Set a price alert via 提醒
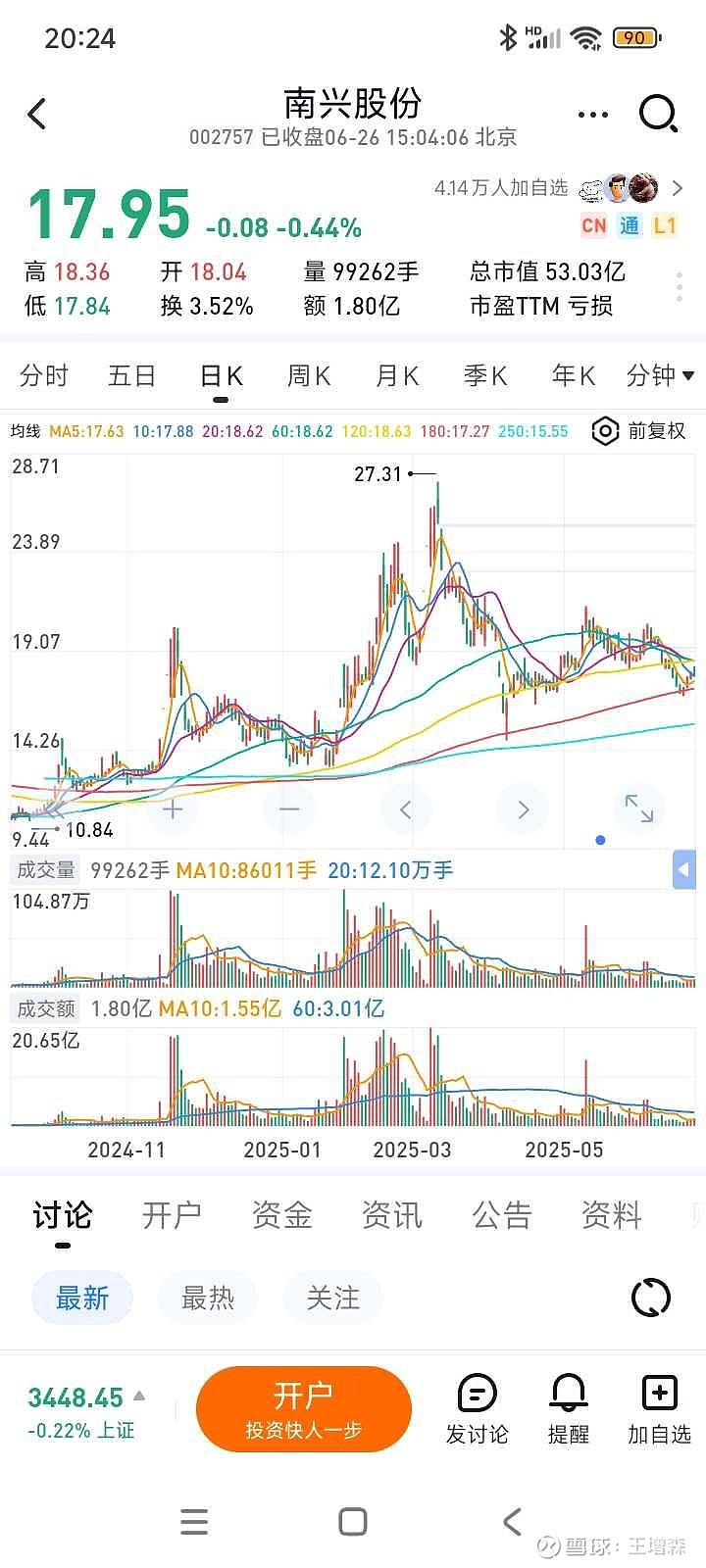This screenshot has width=706, height=1568. pyautogui.click(x=568, y=1409)
